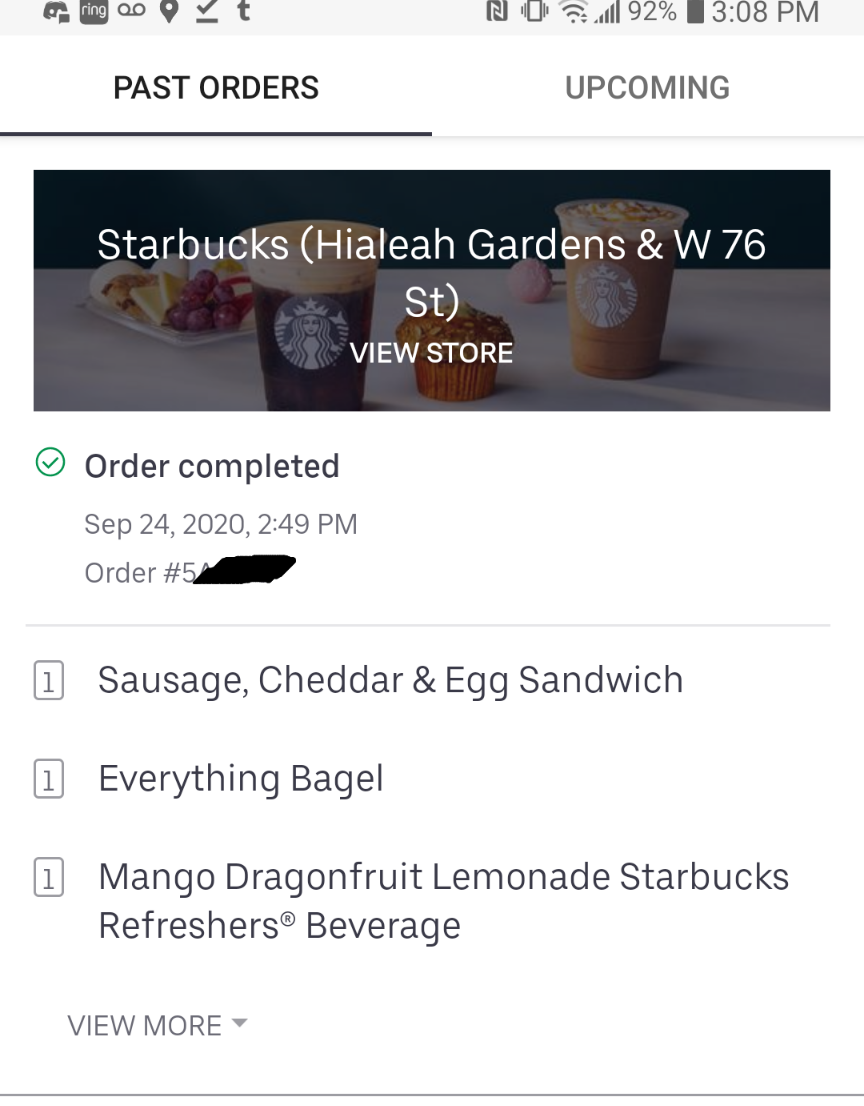Screen dimensions: 864x1106
Task: Expand View More order details
Action: tap(156, 1025)
